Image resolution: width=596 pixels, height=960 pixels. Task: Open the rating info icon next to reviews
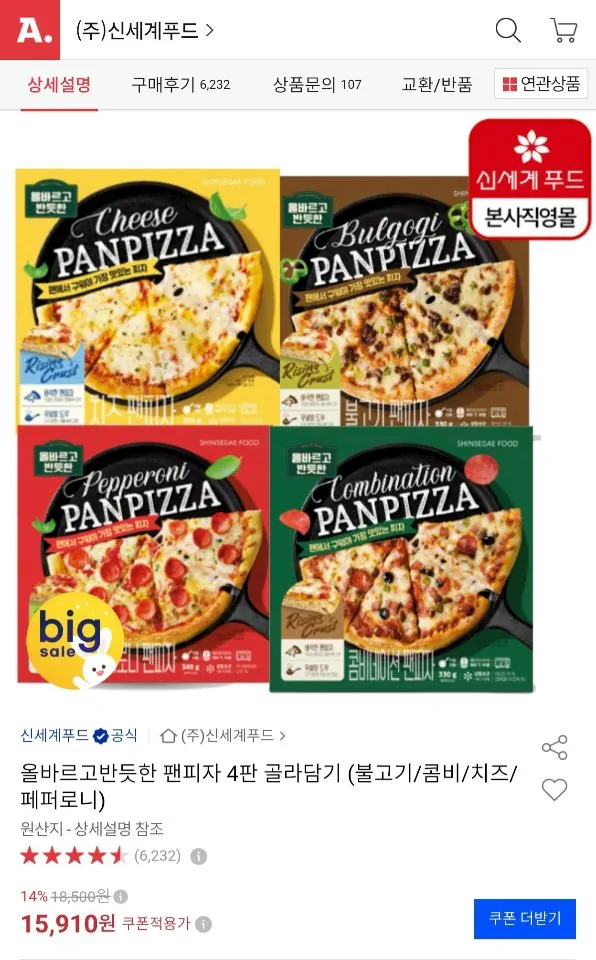[198, 856]
